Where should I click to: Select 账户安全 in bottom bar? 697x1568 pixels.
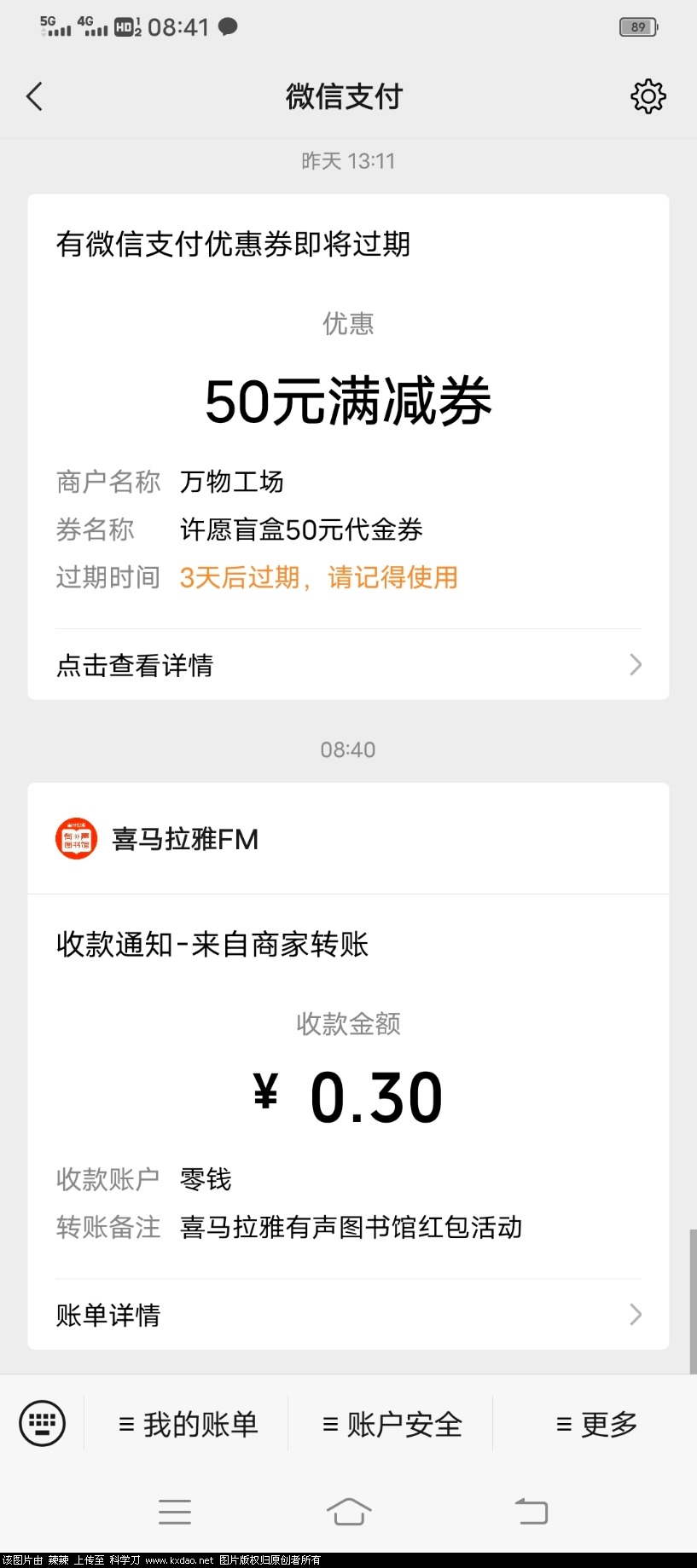(x=392, y=1423)
